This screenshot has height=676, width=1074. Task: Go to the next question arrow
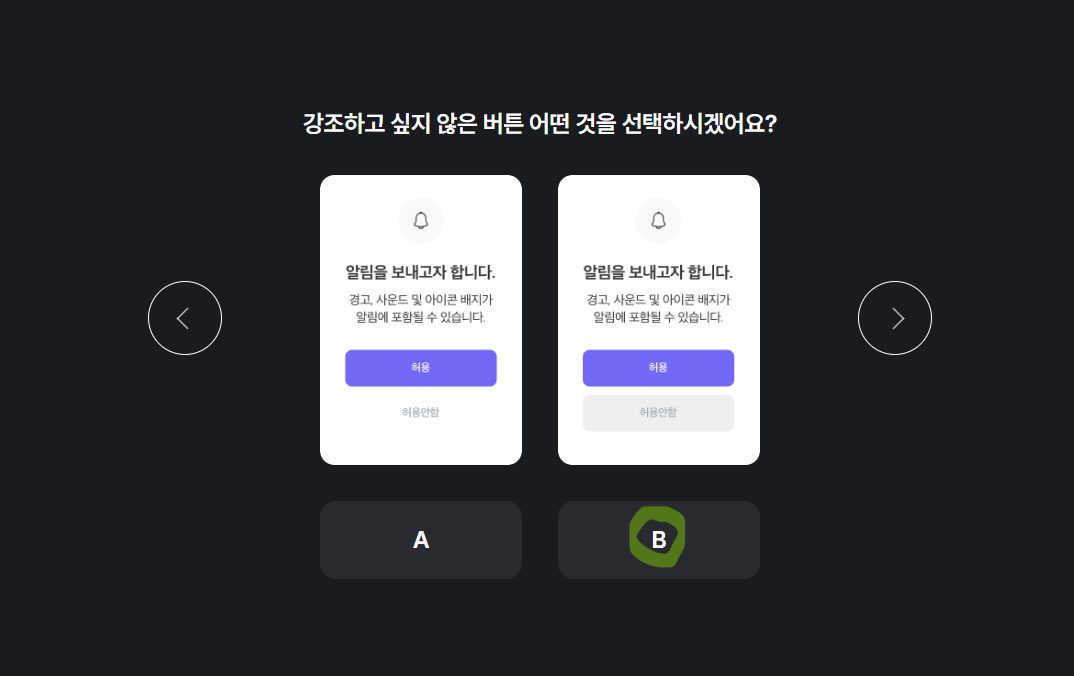[x=895, y=318]
